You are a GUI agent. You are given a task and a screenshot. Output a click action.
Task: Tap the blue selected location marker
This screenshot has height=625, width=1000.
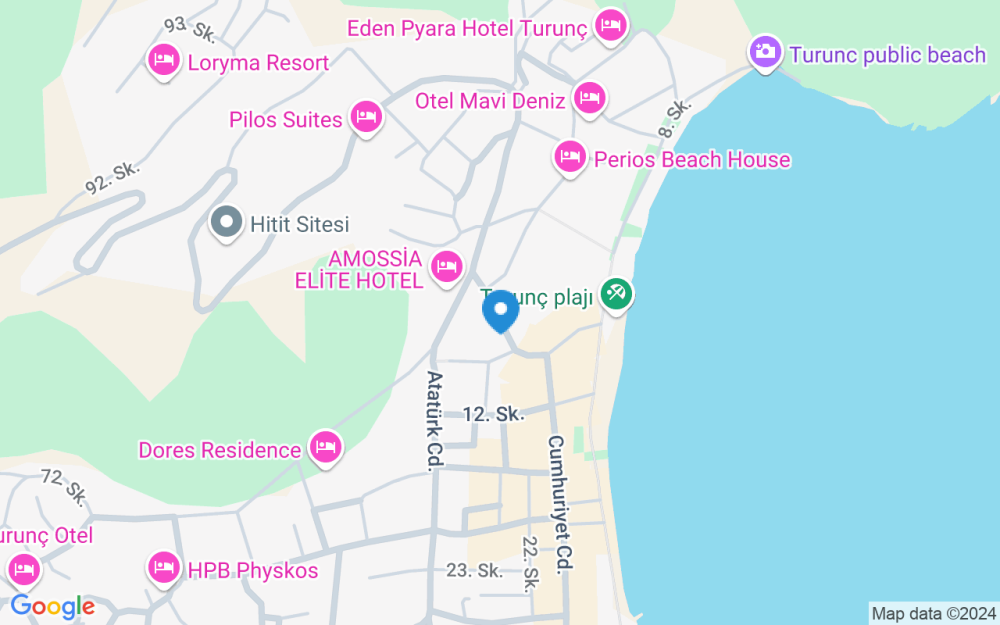click(501, 311)
